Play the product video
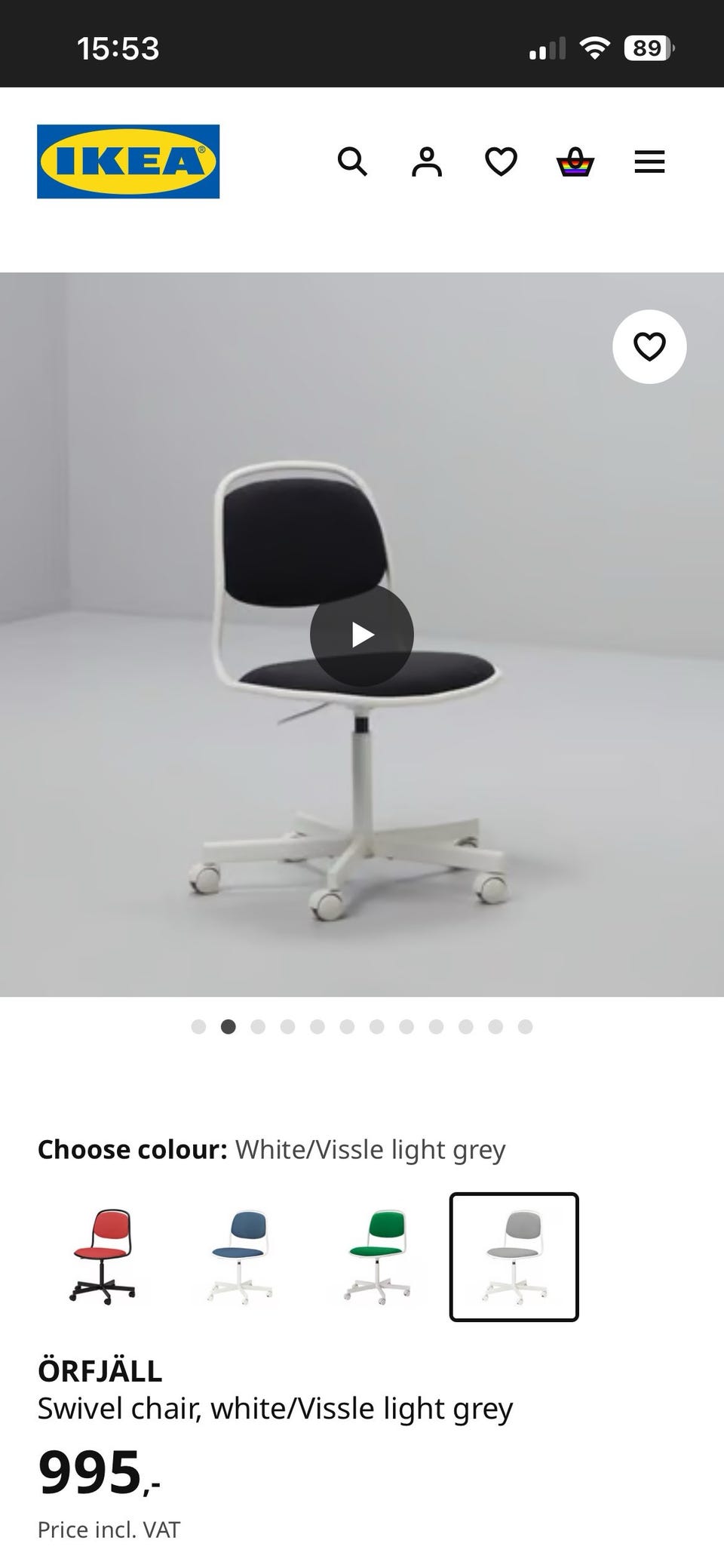The image size is (724, 1568). pos(362,635)
